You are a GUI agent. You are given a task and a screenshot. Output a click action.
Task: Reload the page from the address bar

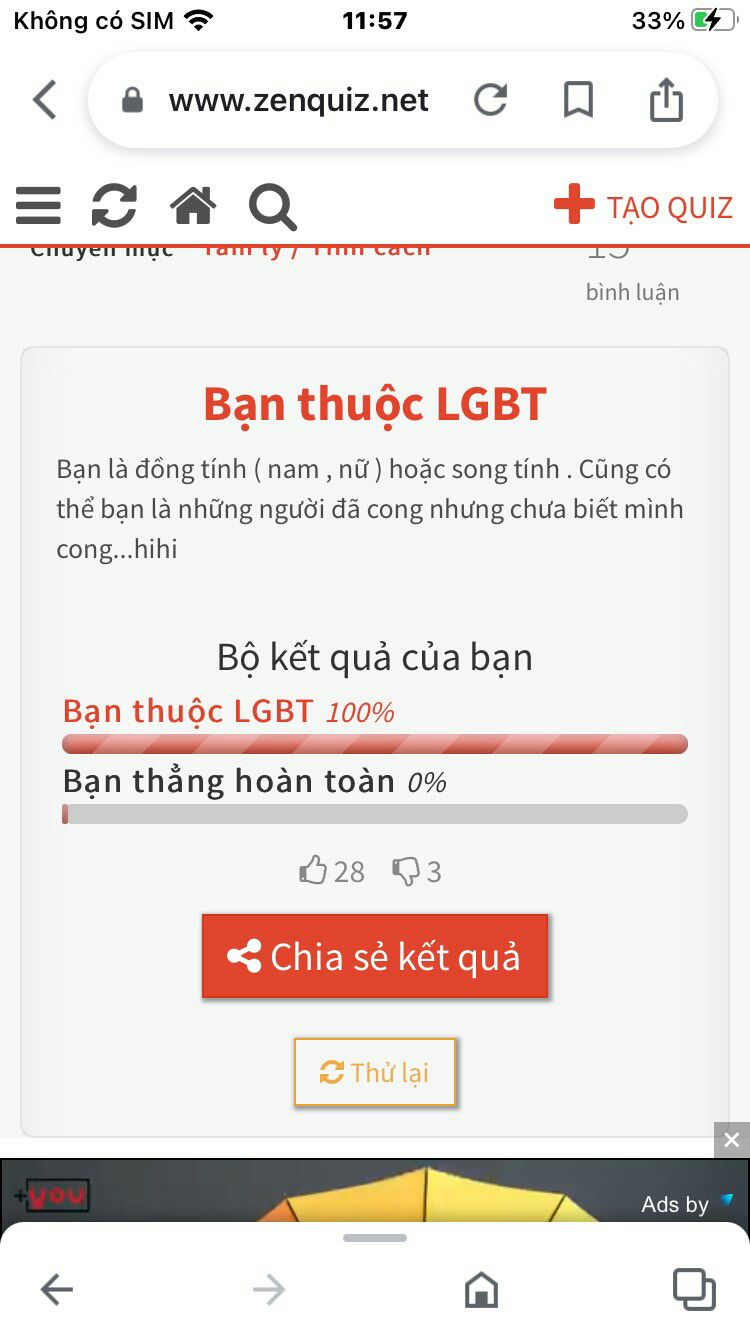click(x=490, y=100)
